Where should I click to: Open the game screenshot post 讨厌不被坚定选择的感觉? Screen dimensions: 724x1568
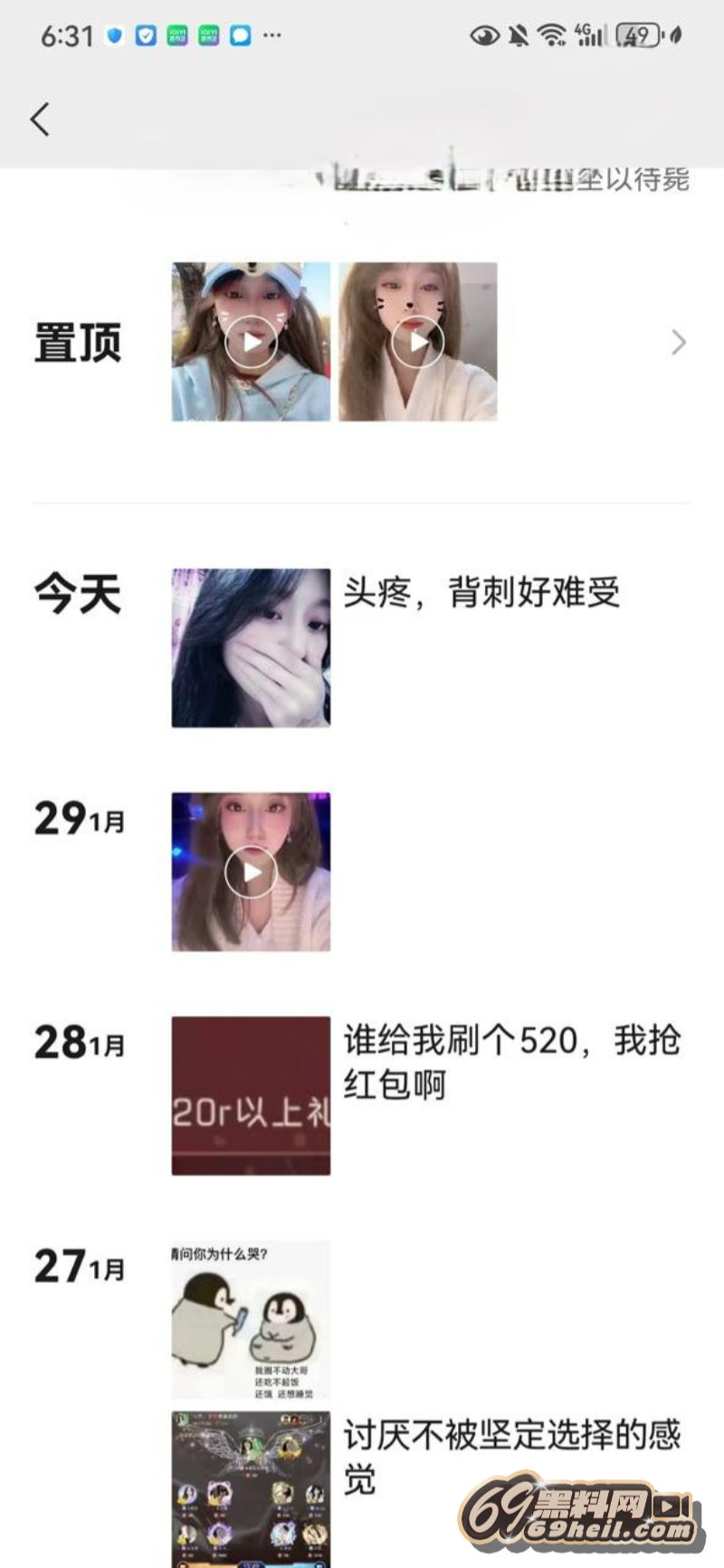coord(251,1489)
